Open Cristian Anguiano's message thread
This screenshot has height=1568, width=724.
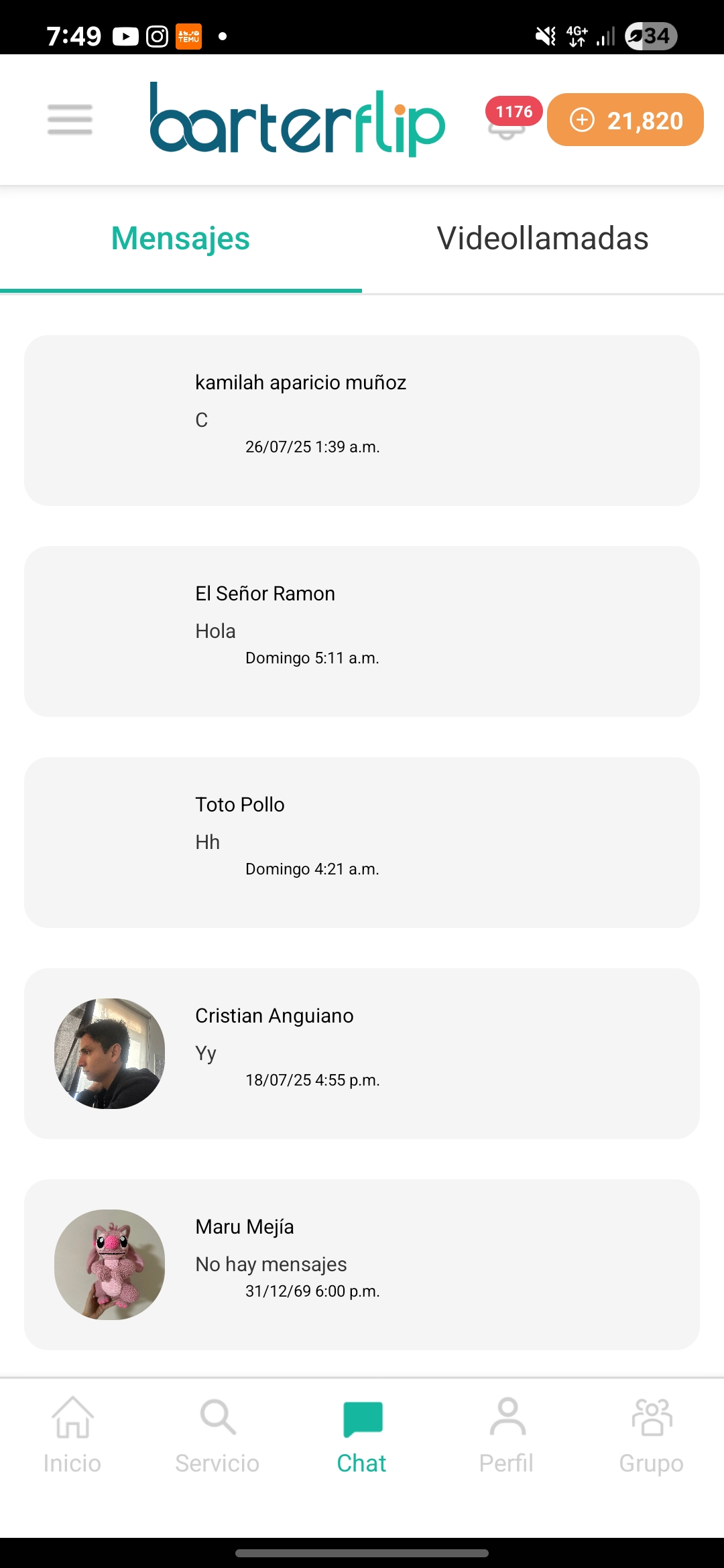pyautogui.click(x=362, y=1053)
